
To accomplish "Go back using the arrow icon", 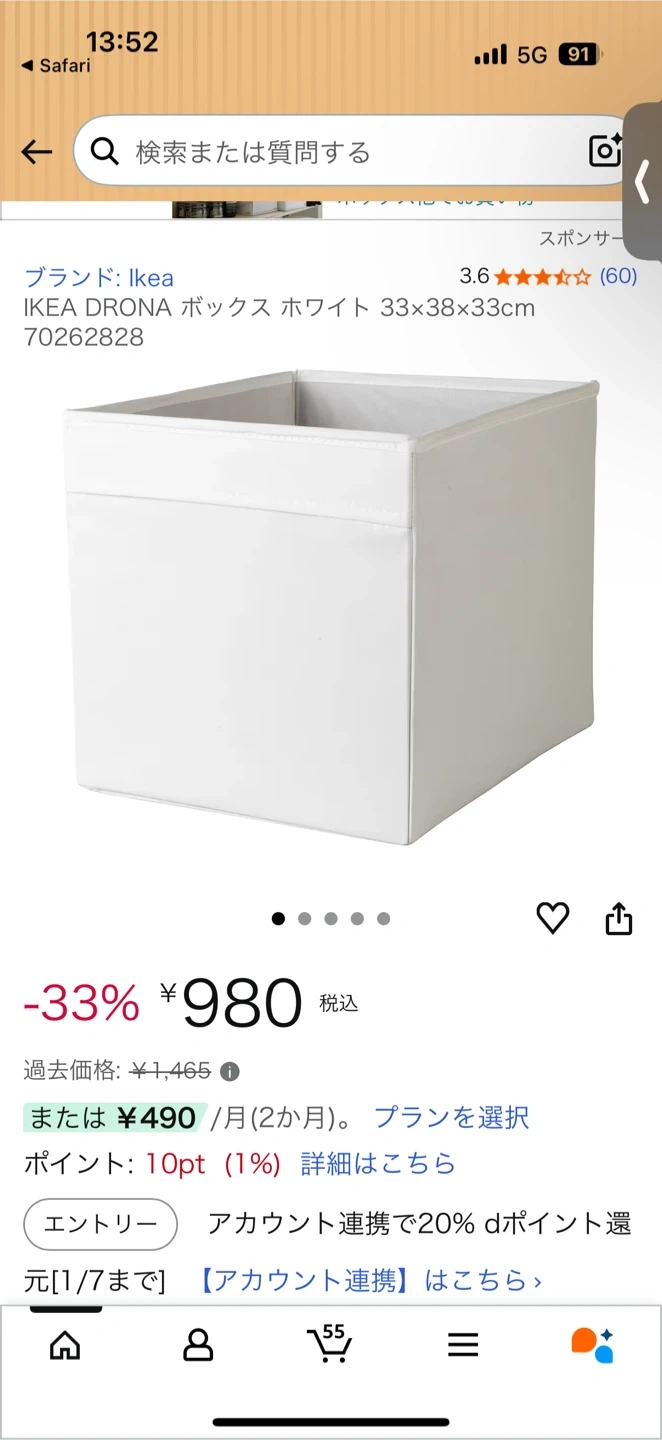I will [x=37, y=152].
